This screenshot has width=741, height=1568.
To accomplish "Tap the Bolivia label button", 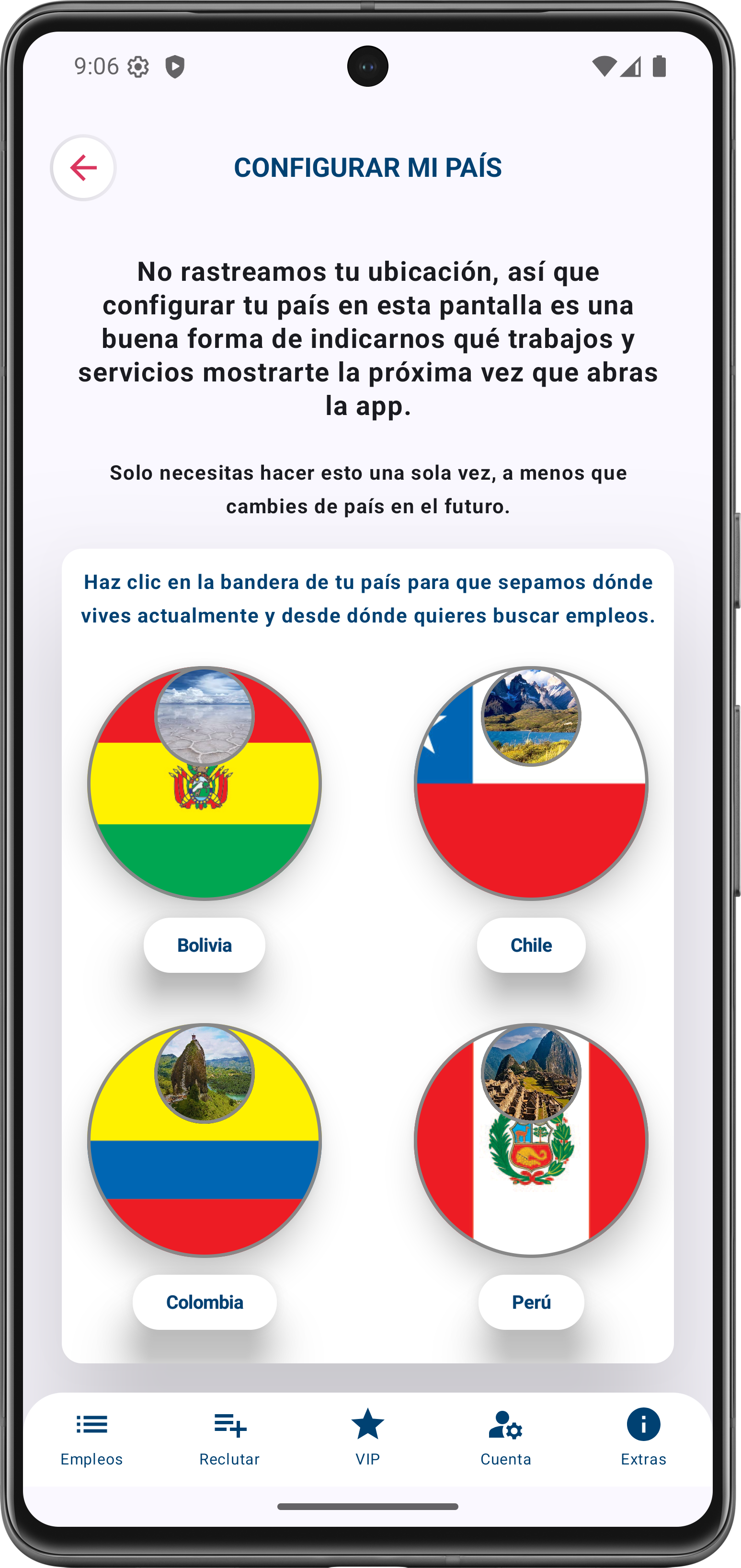I will coord(205,945).
